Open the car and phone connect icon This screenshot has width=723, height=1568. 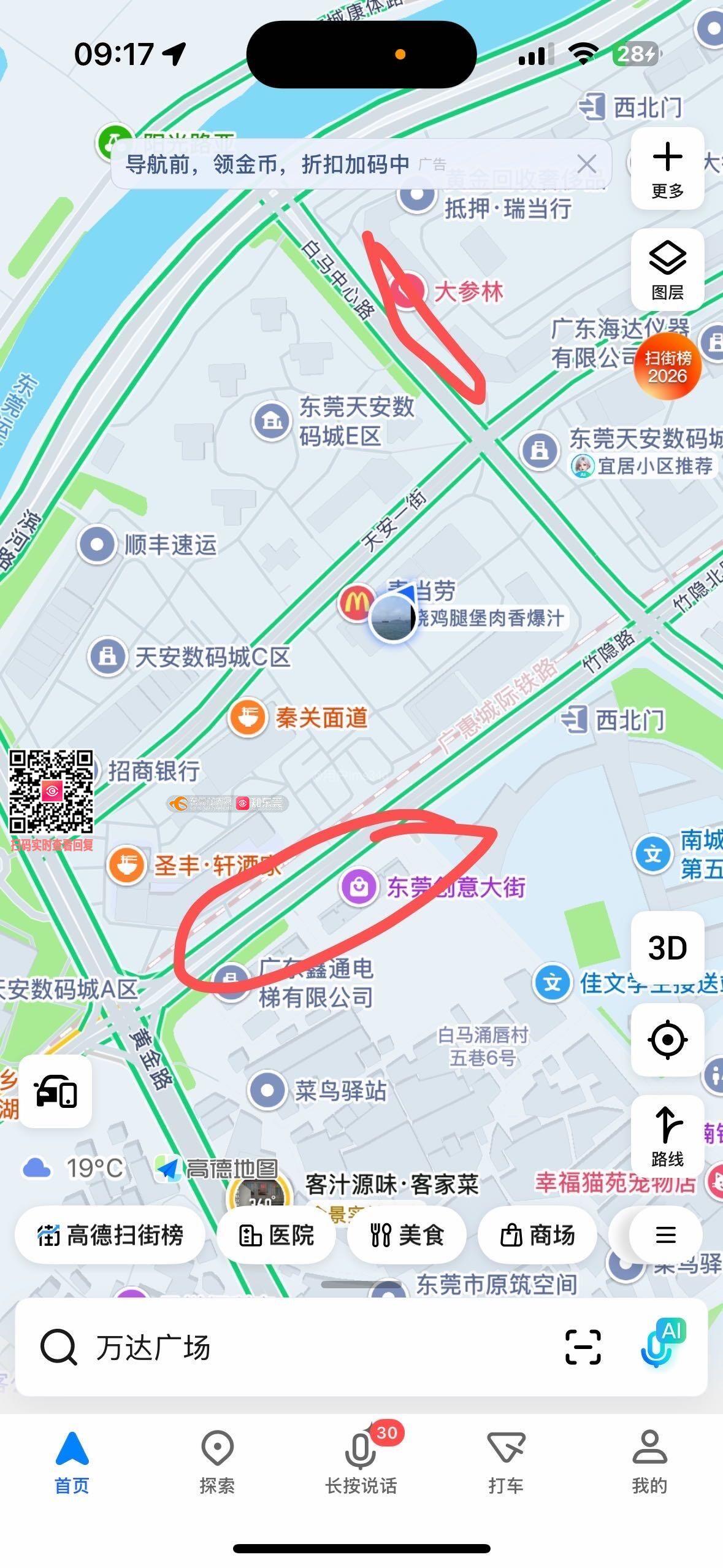point(56,1091)
